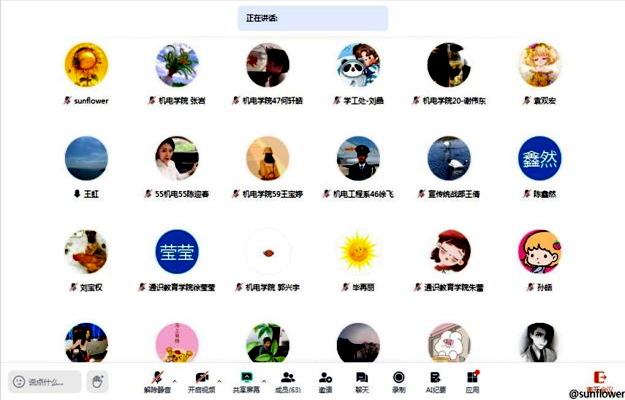Open the AI记要 notes feature
Image resolution: width=625 pixels, height=400 pixels.
click(x=435, y=379)
